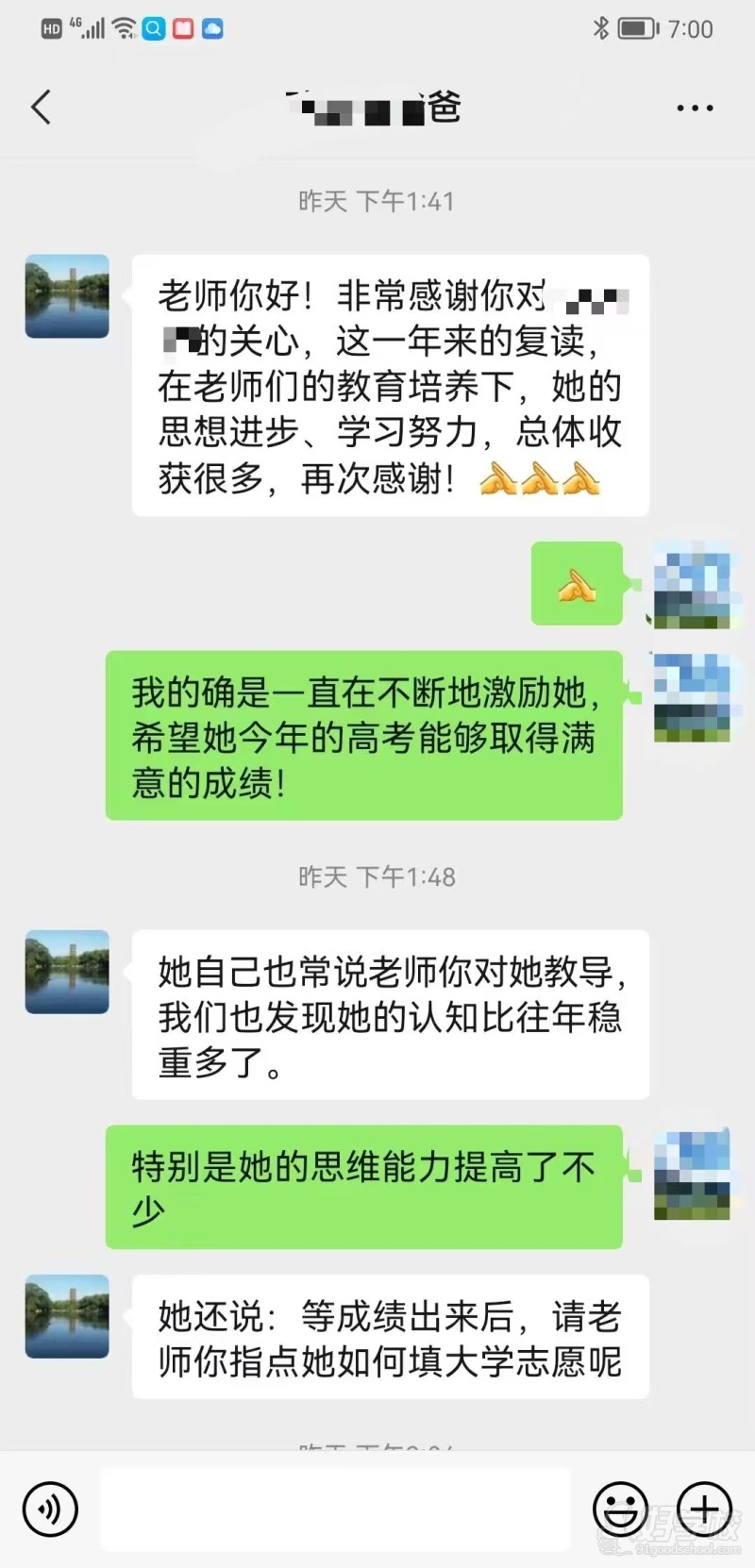755x1568 pixels.
Task: Tap the lake scenery avatar beside first message
Action: 66,295
